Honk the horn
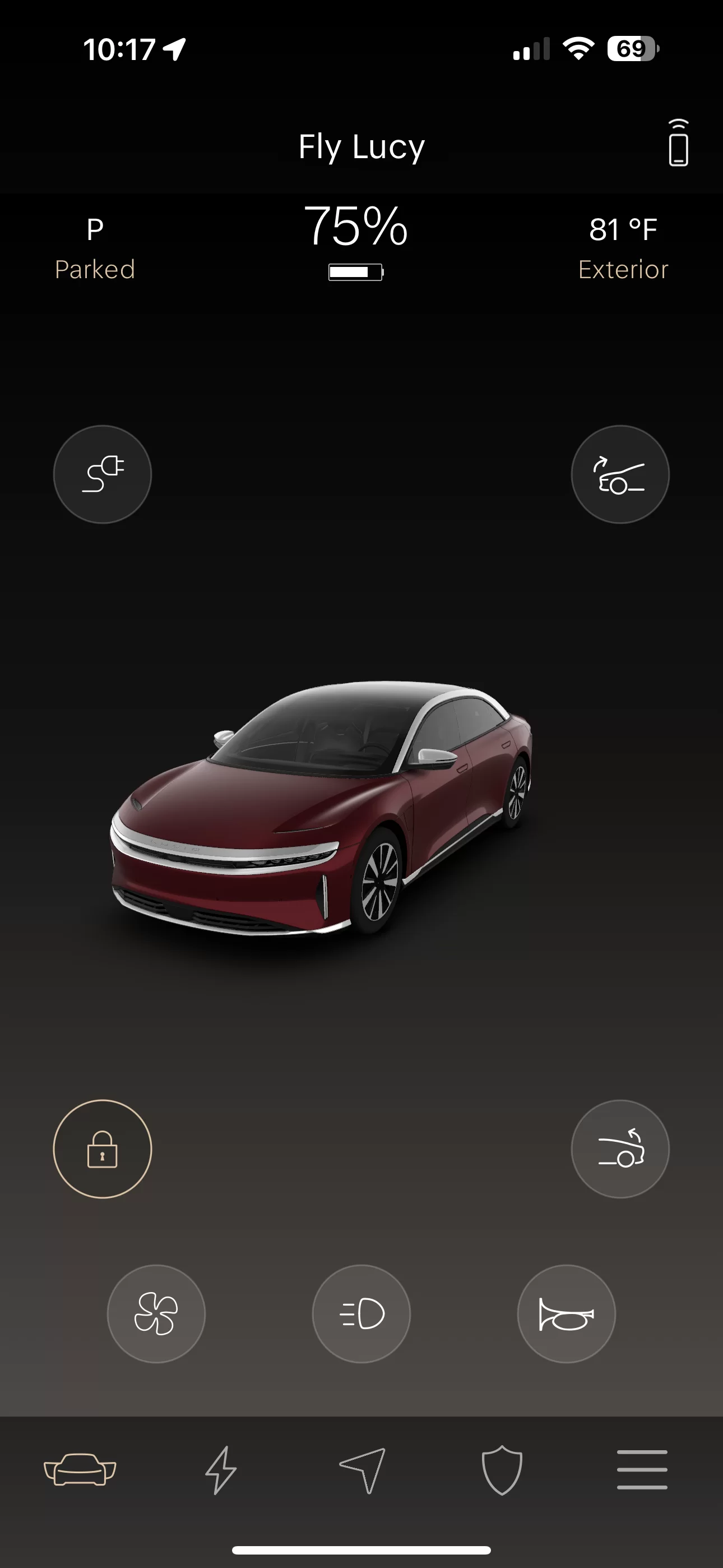Image resolution: width=723 pixels, height=1568 pixels. (x=567, y=1313)
